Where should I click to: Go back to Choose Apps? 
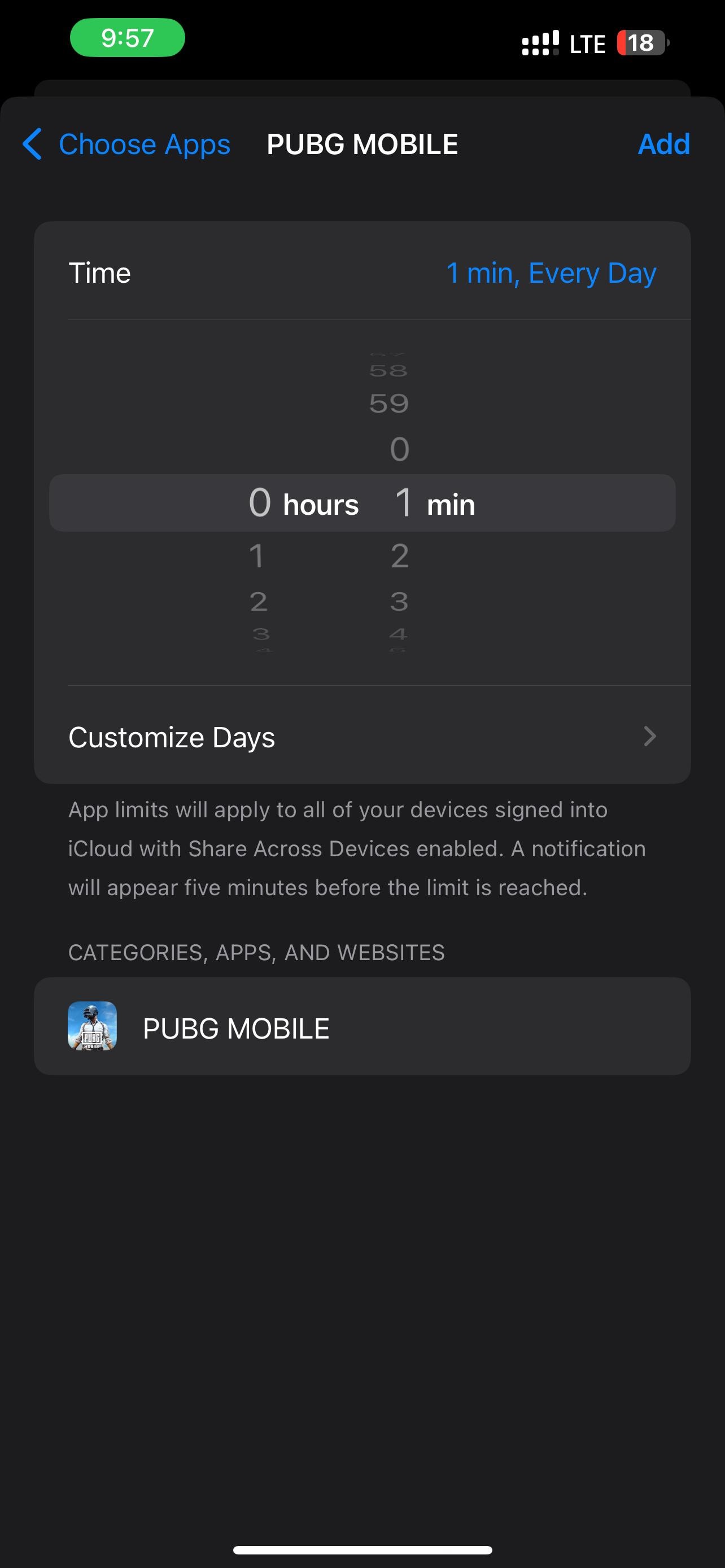pyautogui.click(x=126, y=144)
